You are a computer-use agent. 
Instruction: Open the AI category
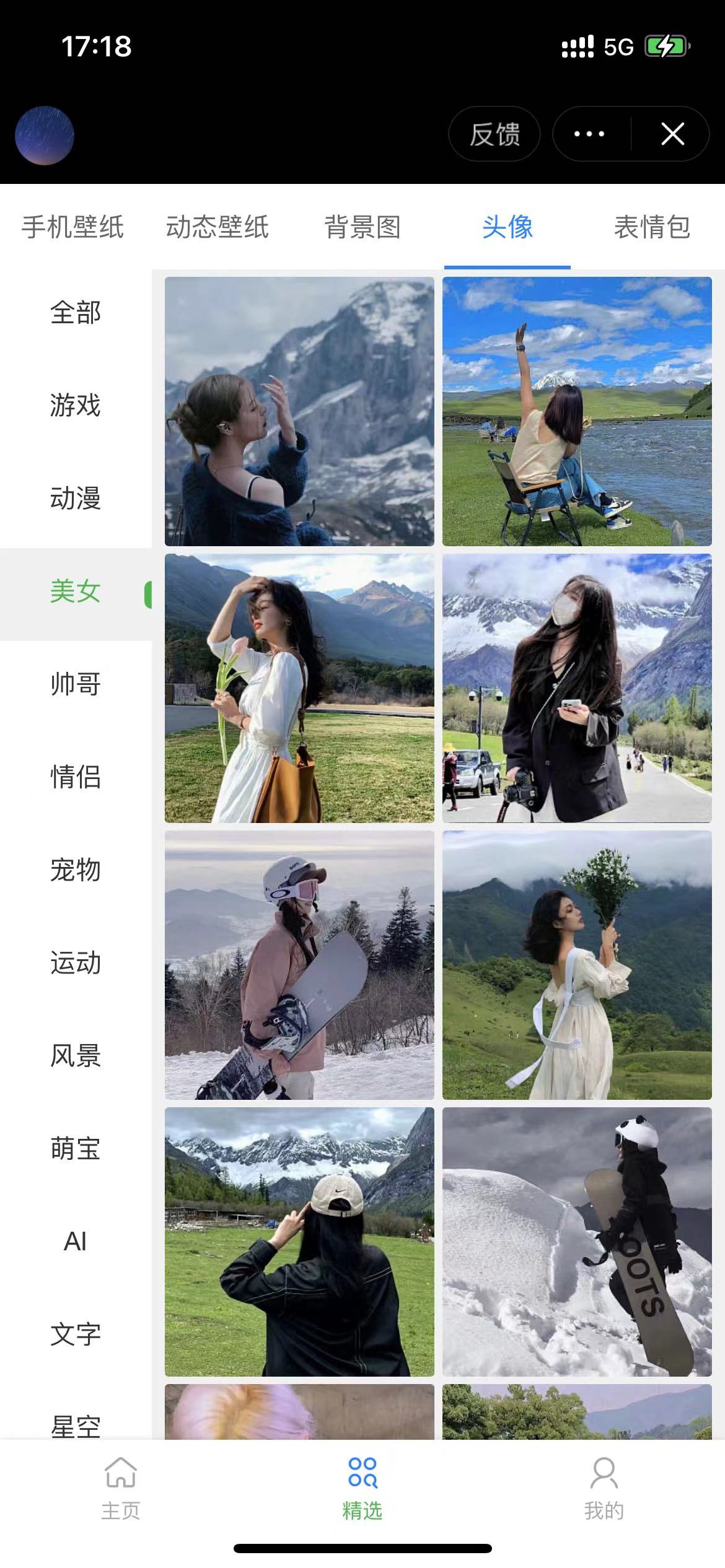click(x=76, y=1242)
